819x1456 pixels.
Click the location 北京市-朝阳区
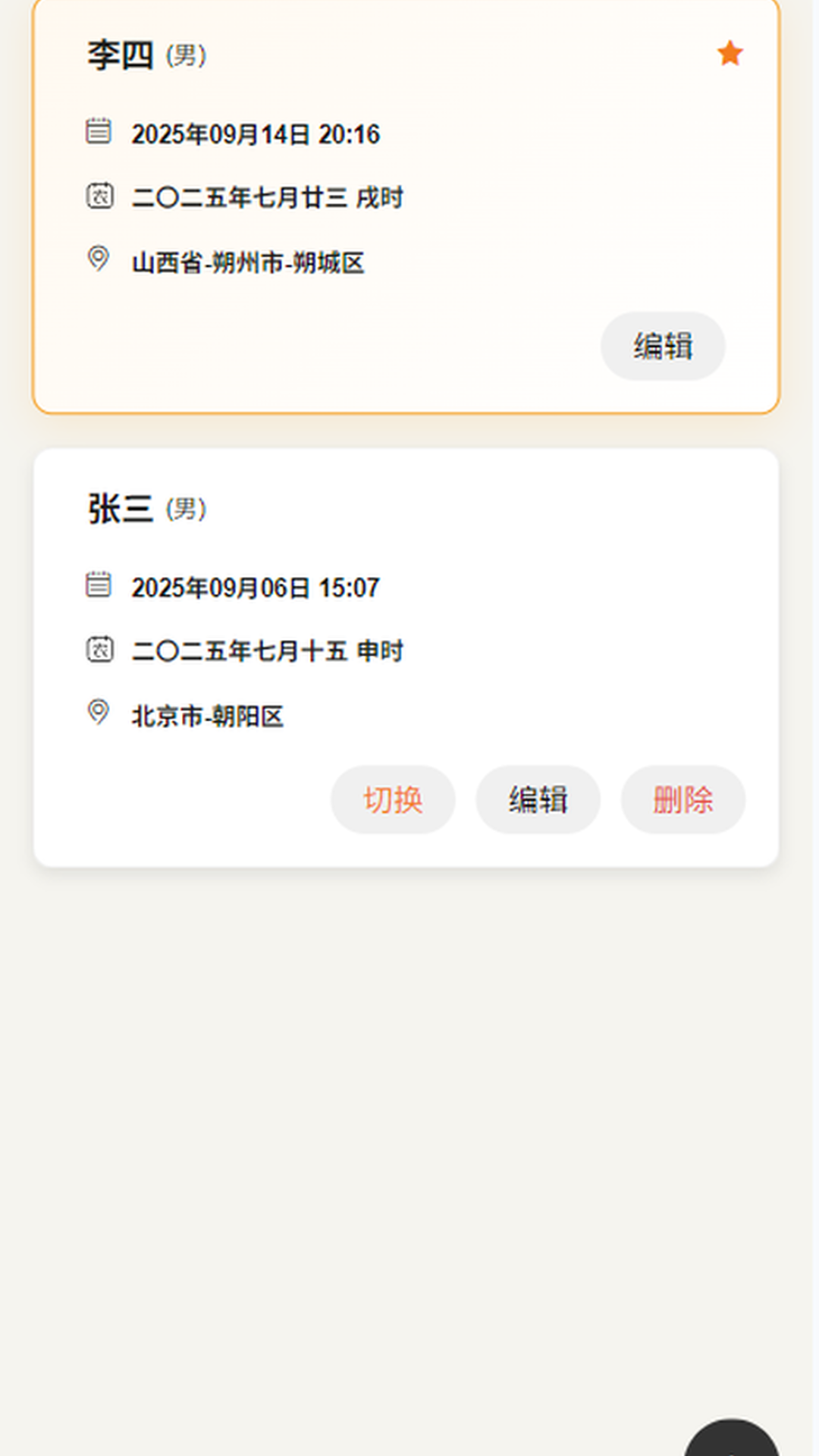(208, 716)
